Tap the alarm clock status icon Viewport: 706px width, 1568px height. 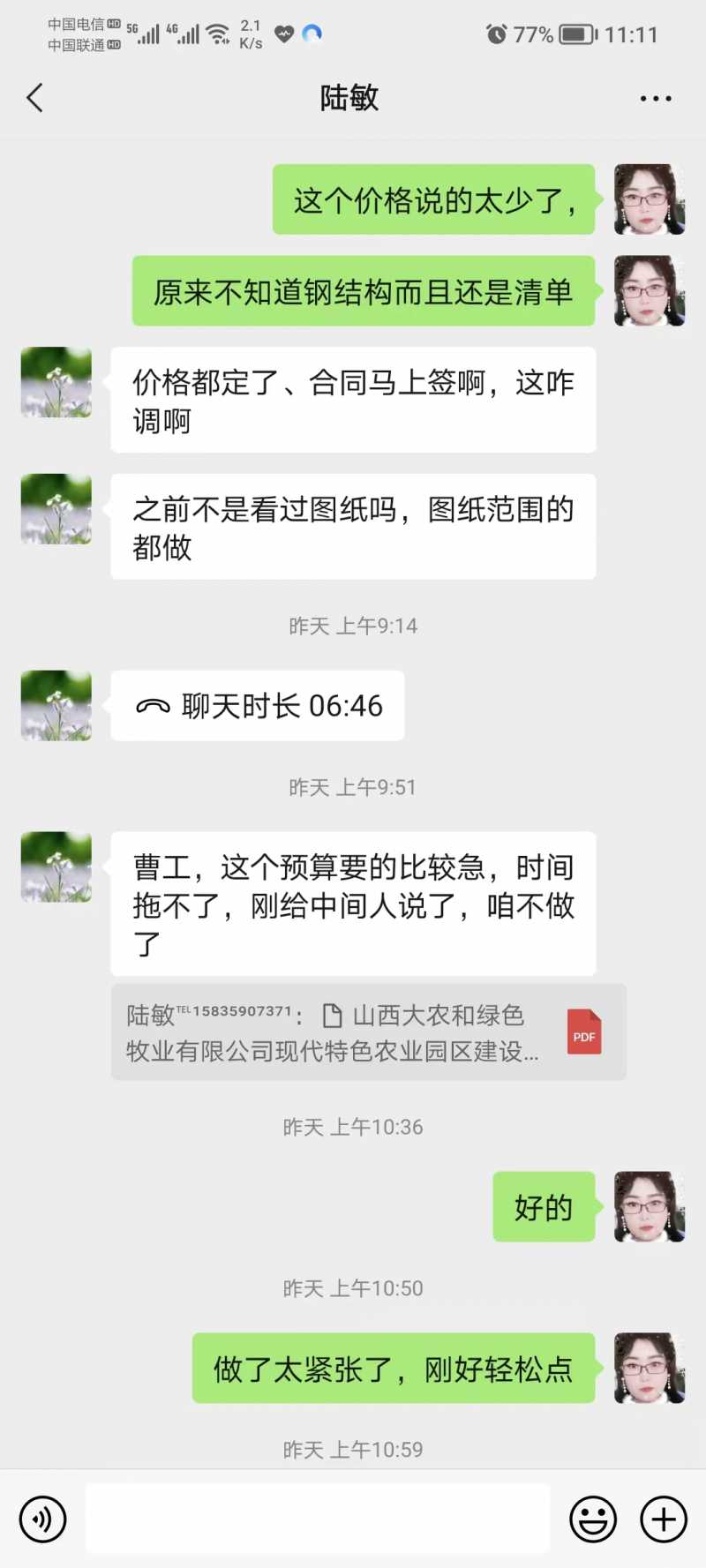coord(494,34)
